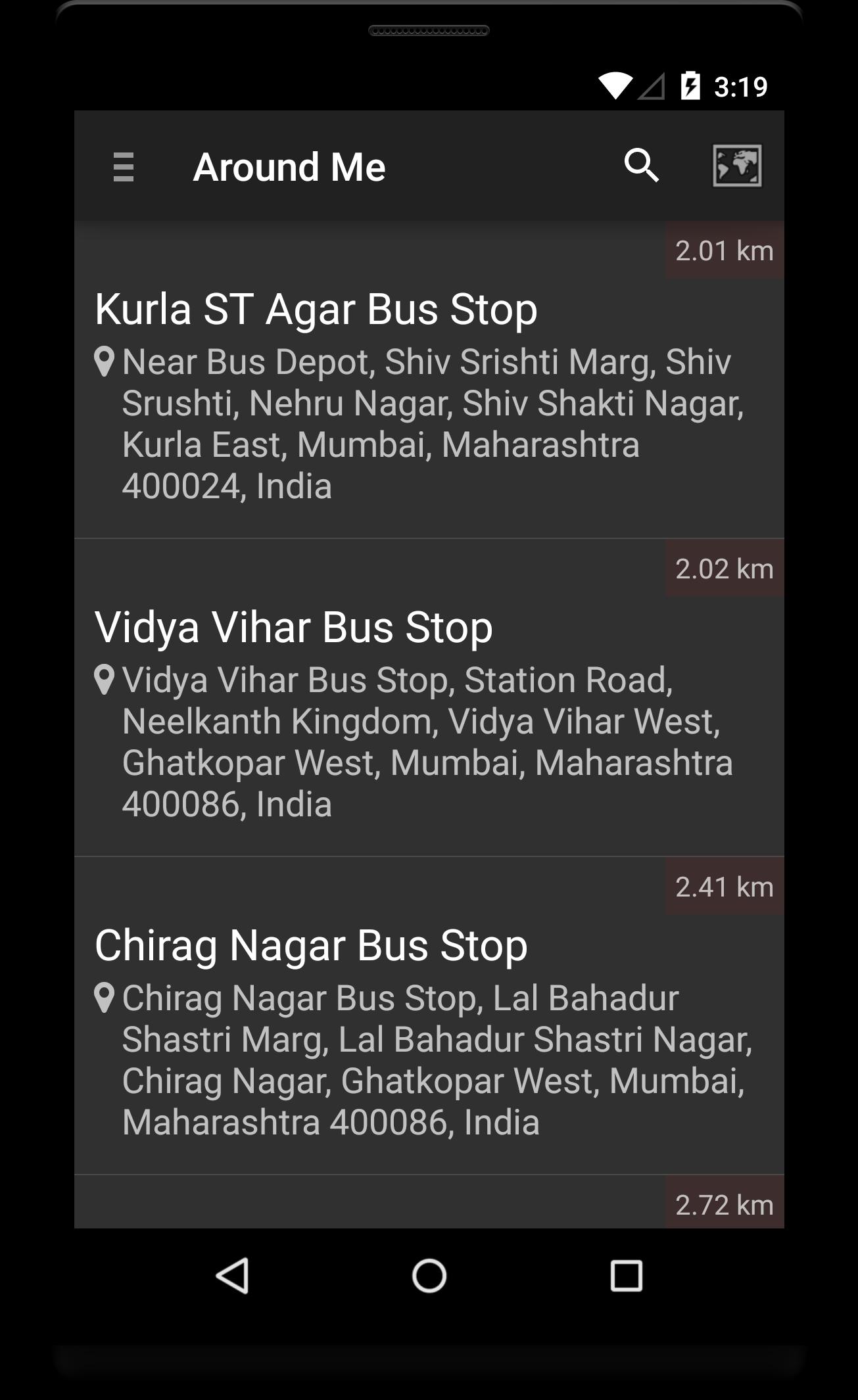
Task: Open the navigation drawer menu
Action: coord(124,167)
